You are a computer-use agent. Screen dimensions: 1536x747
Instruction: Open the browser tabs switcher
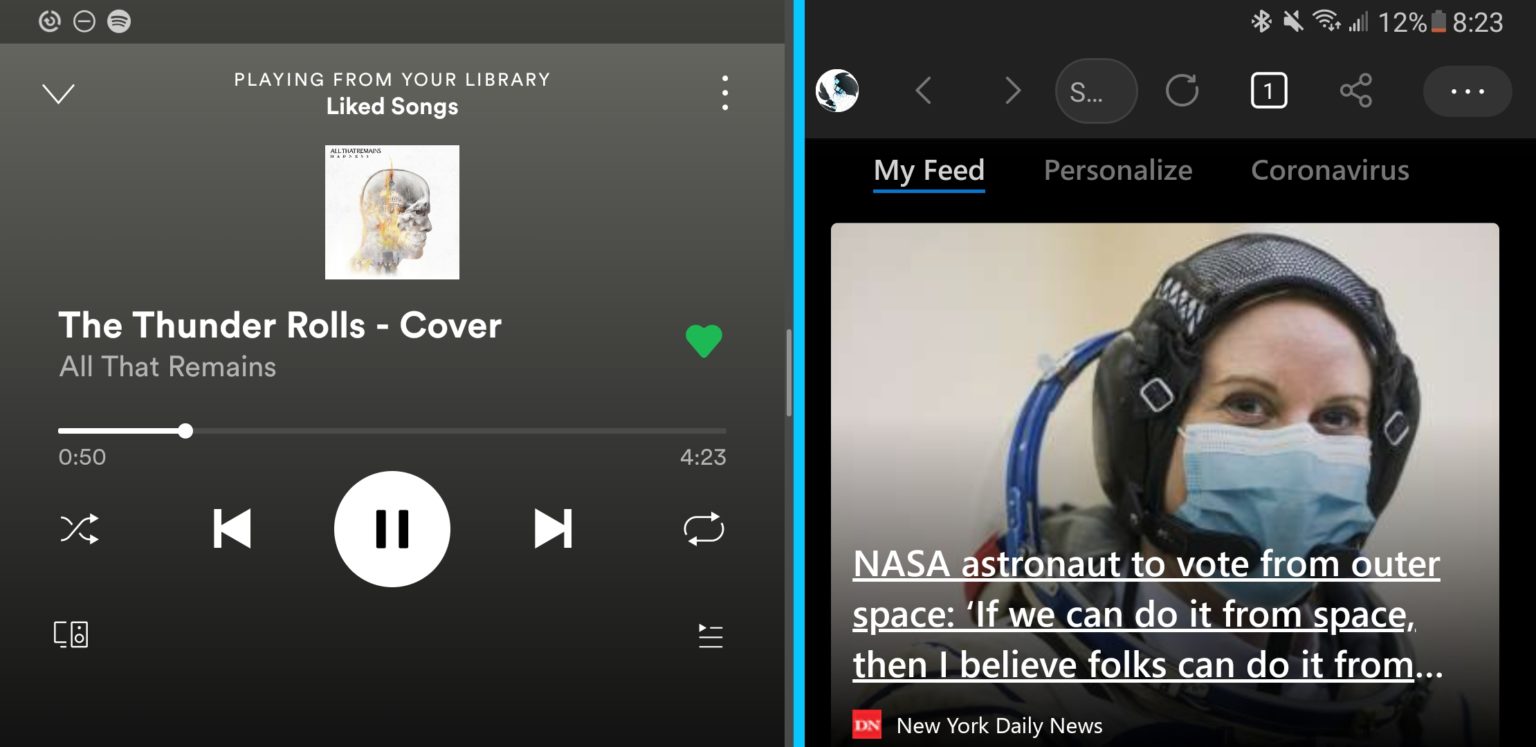[1268, 92]
